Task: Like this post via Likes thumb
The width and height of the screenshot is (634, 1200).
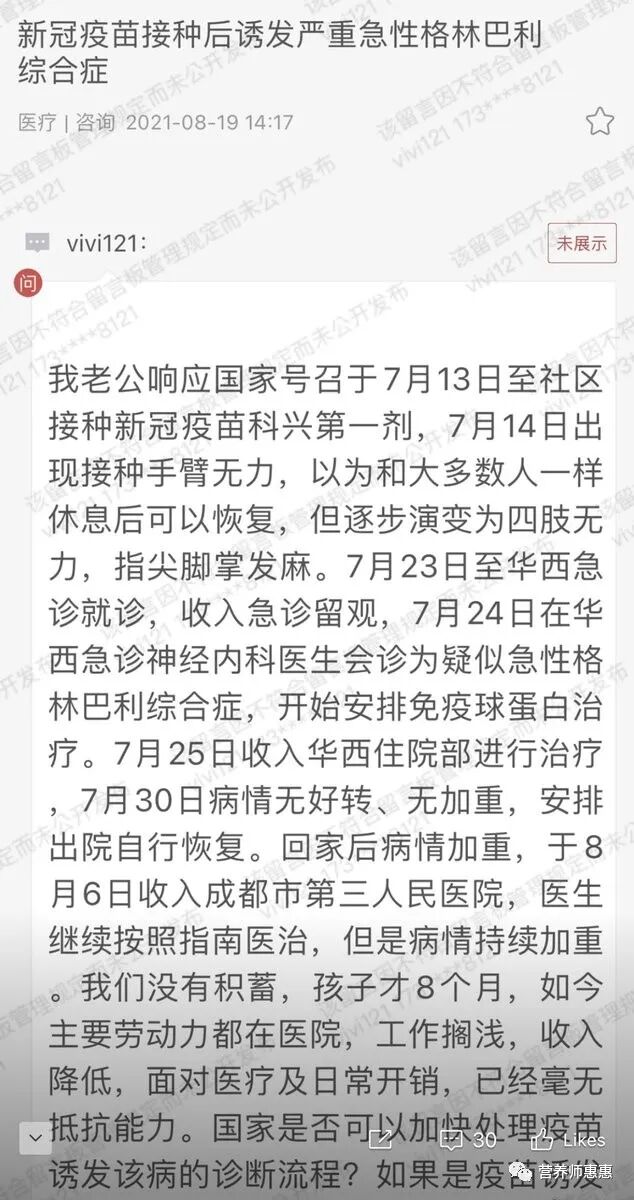Action: (567, 1139)
